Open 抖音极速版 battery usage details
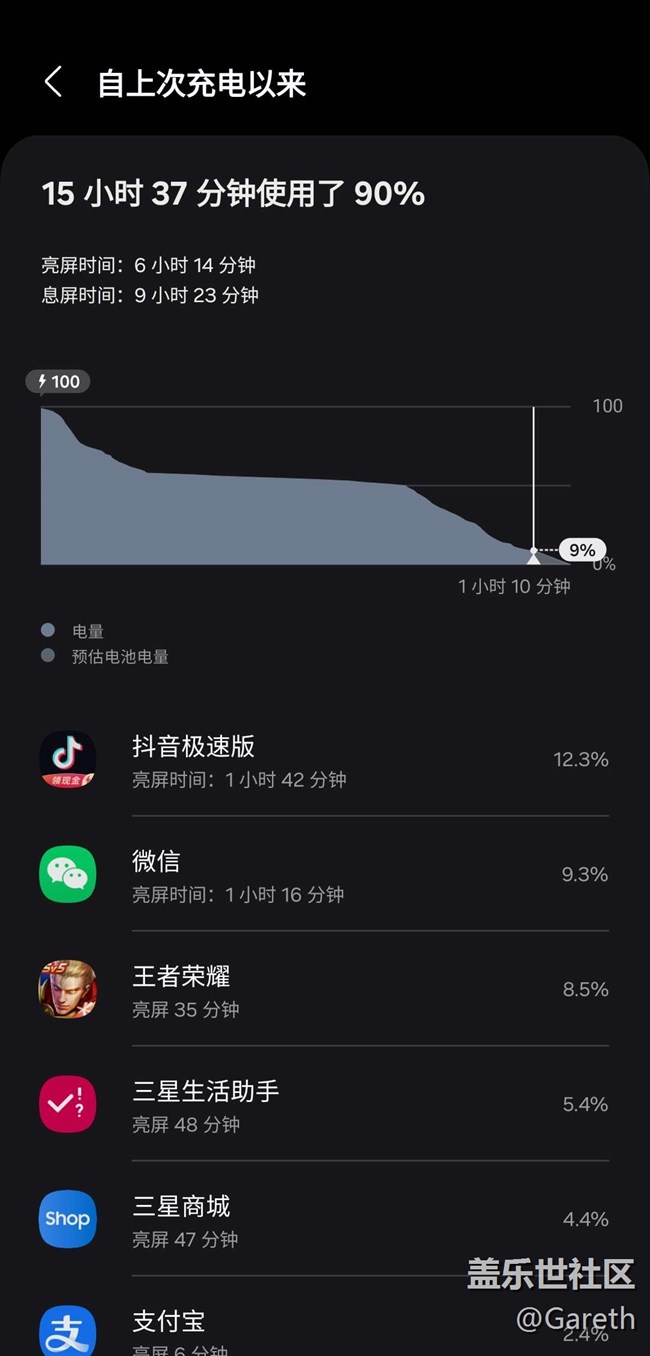 click(x=325, y=759)
